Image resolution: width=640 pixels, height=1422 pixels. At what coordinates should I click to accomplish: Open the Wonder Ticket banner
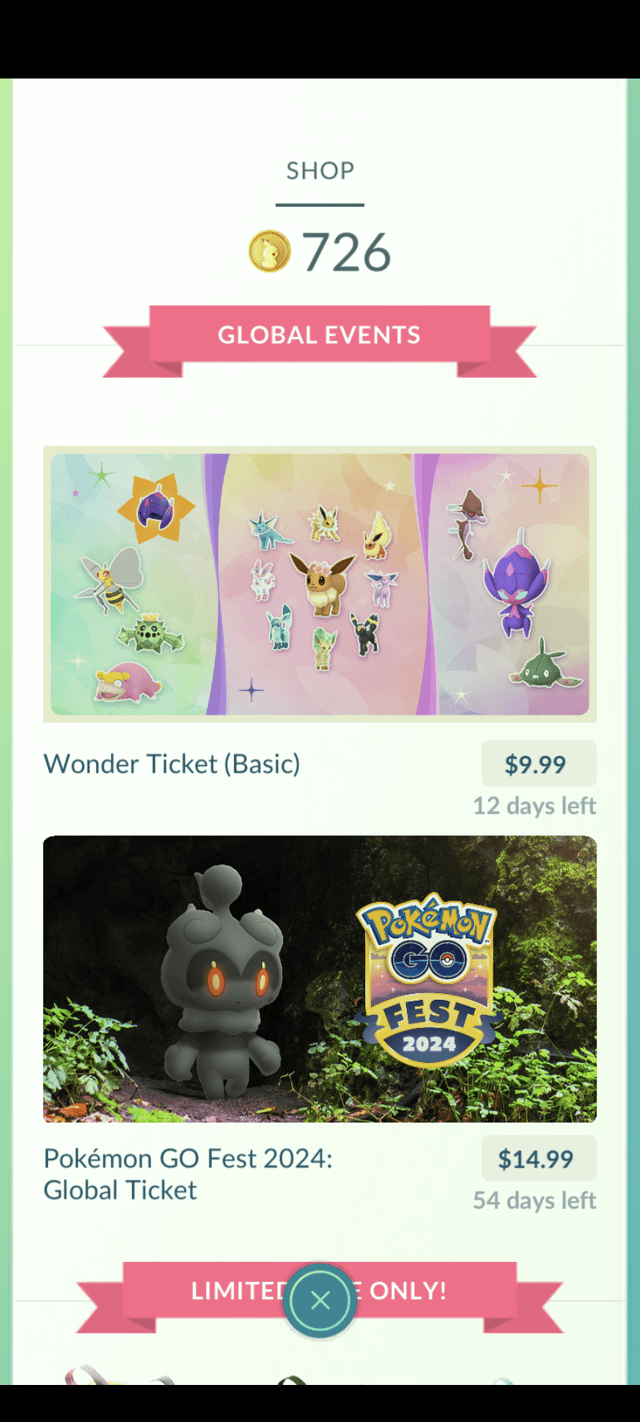[320, 584]
